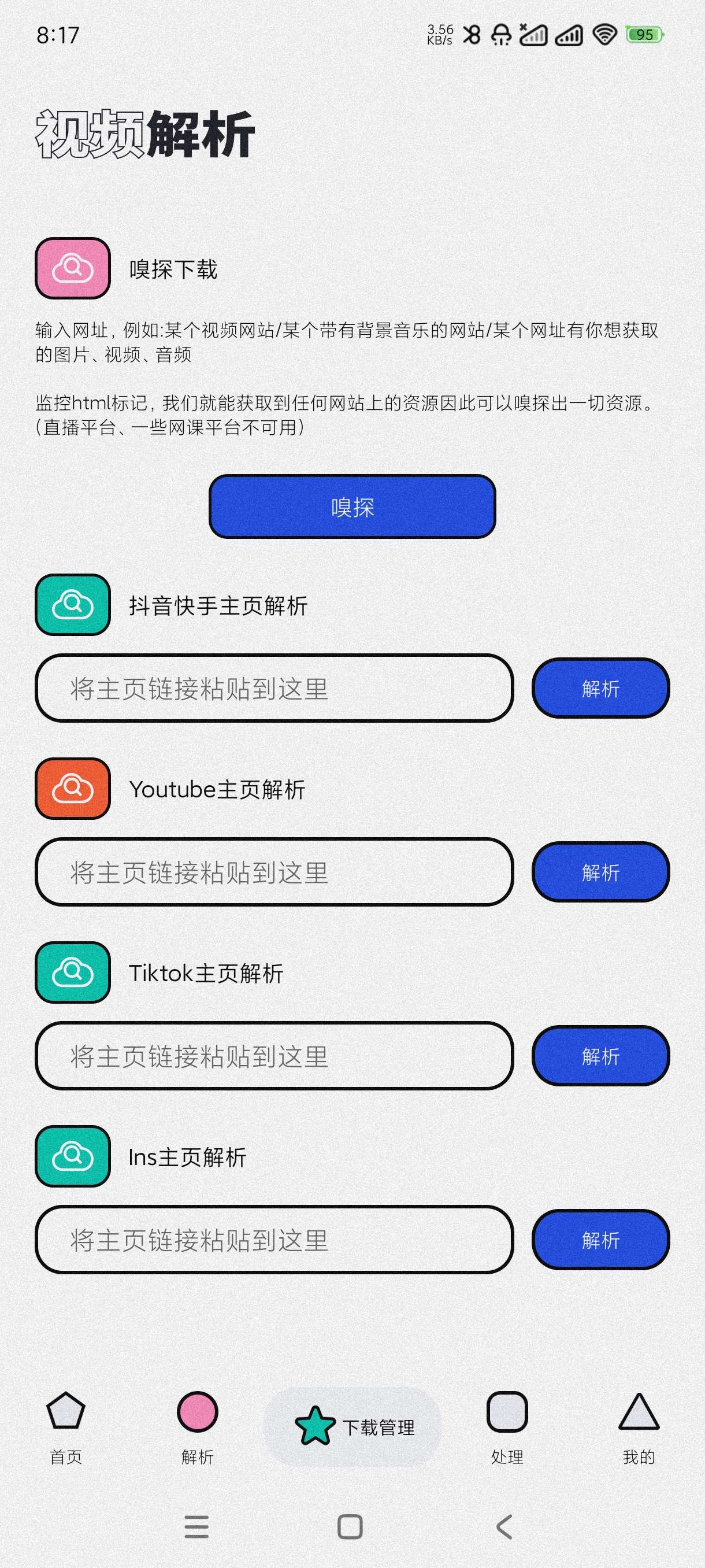Focus the Tiktok主页解析 link field
The width and height of the screenshot is (705, 1568).
click(274, 1056)
